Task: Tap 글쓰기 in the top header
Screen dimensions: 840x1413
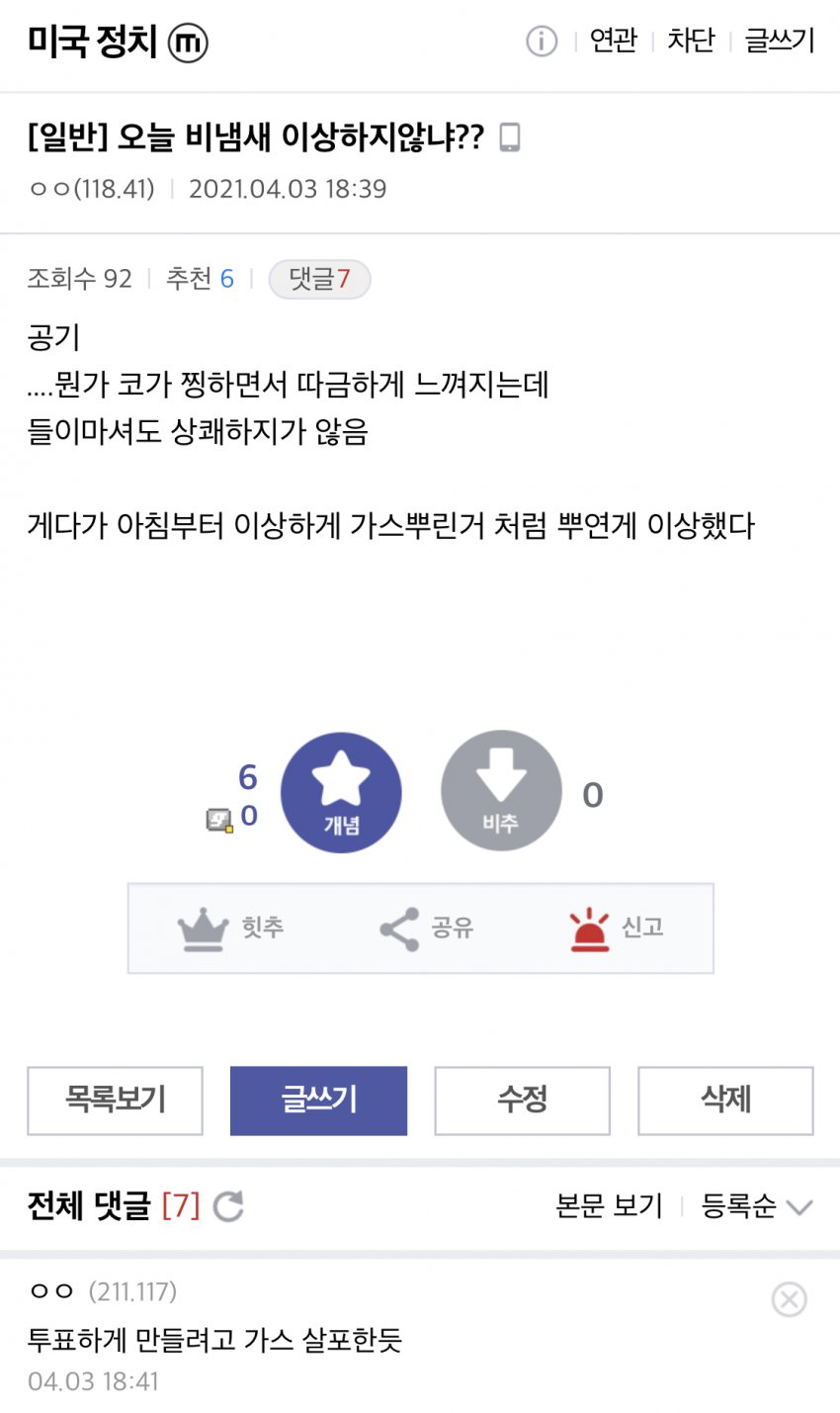Action: pos(779,41)
